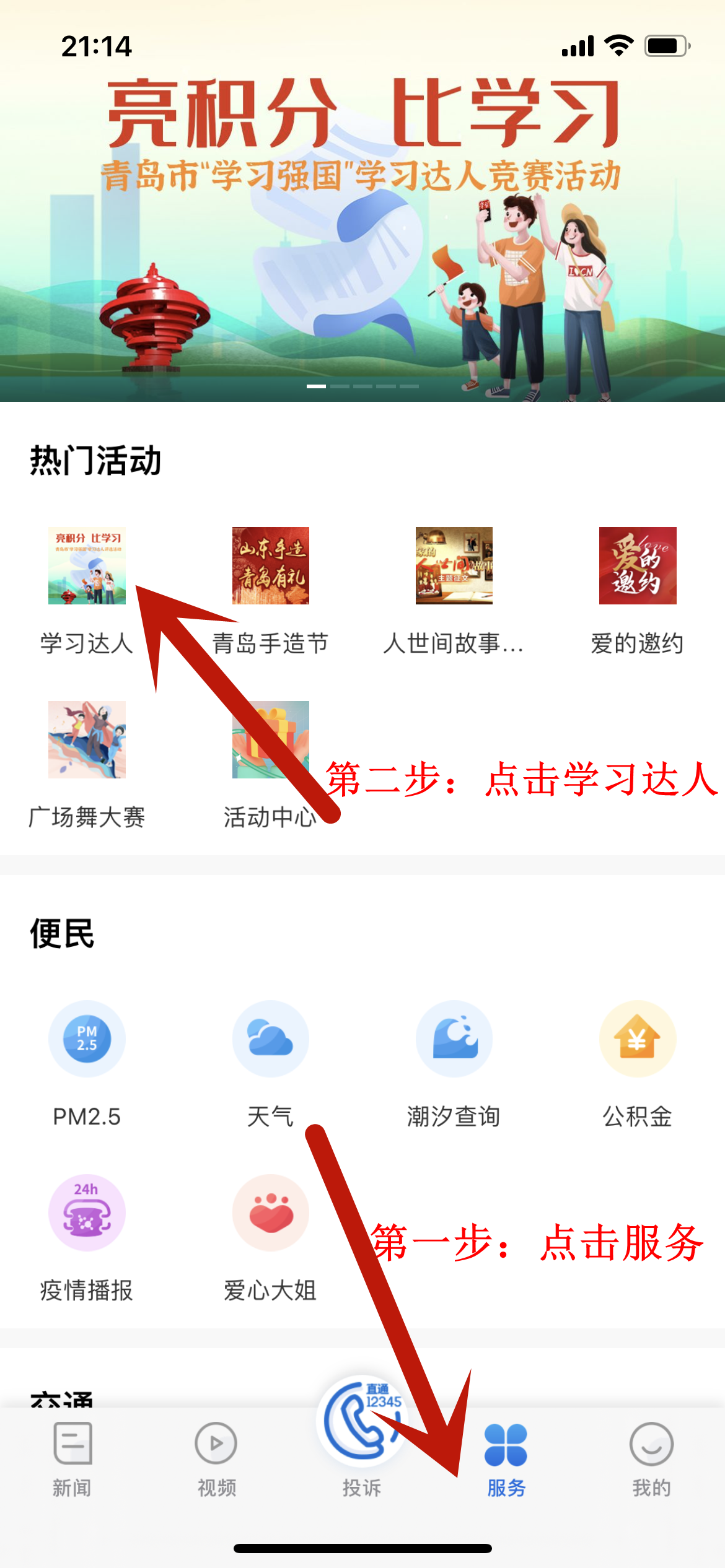
Task: Switch to the 新闻 tab
Action: click(x=72, y=1458)
